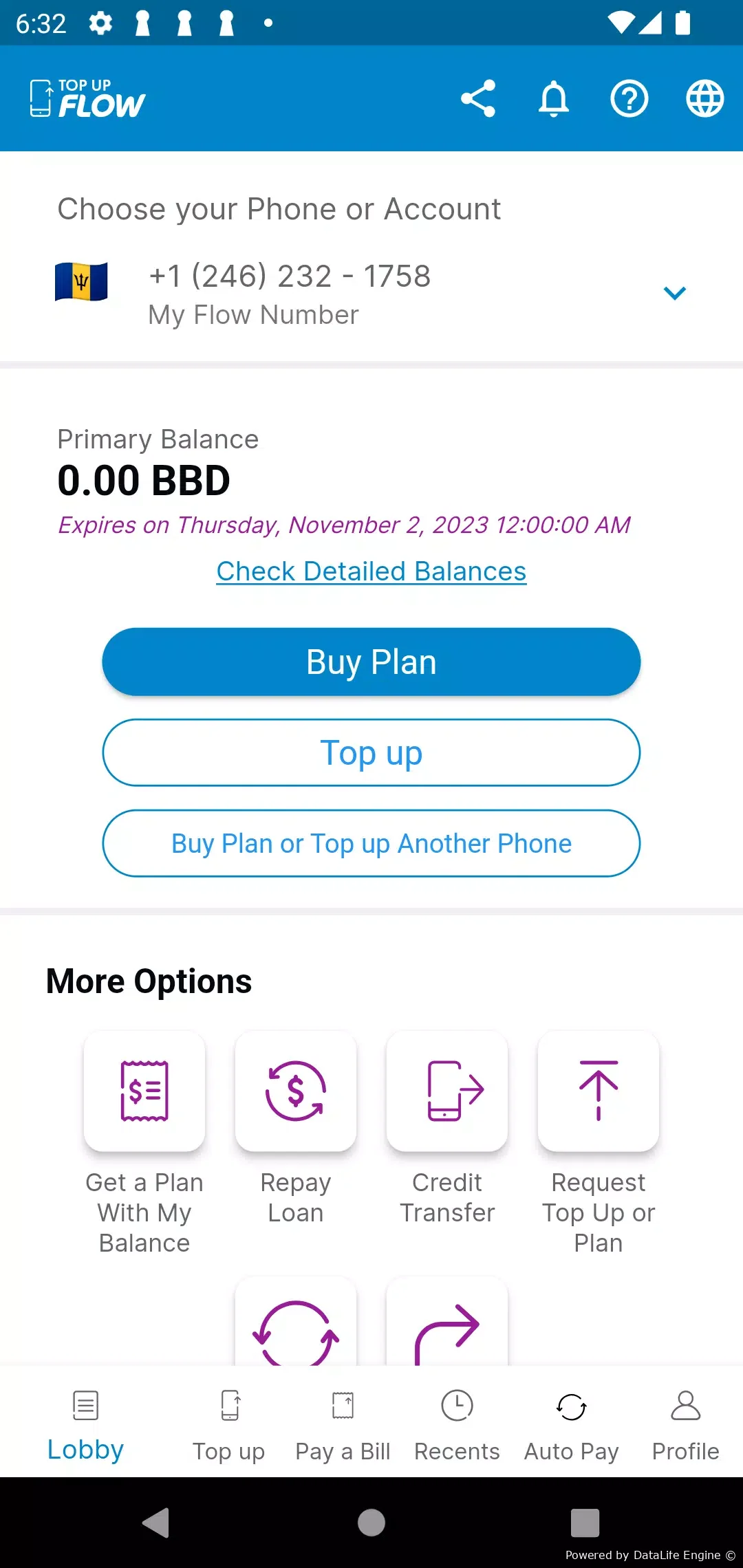Screen dimensions: 743x1568
Task: Open Request Top Up or Plan
Action: [599, 1143]
